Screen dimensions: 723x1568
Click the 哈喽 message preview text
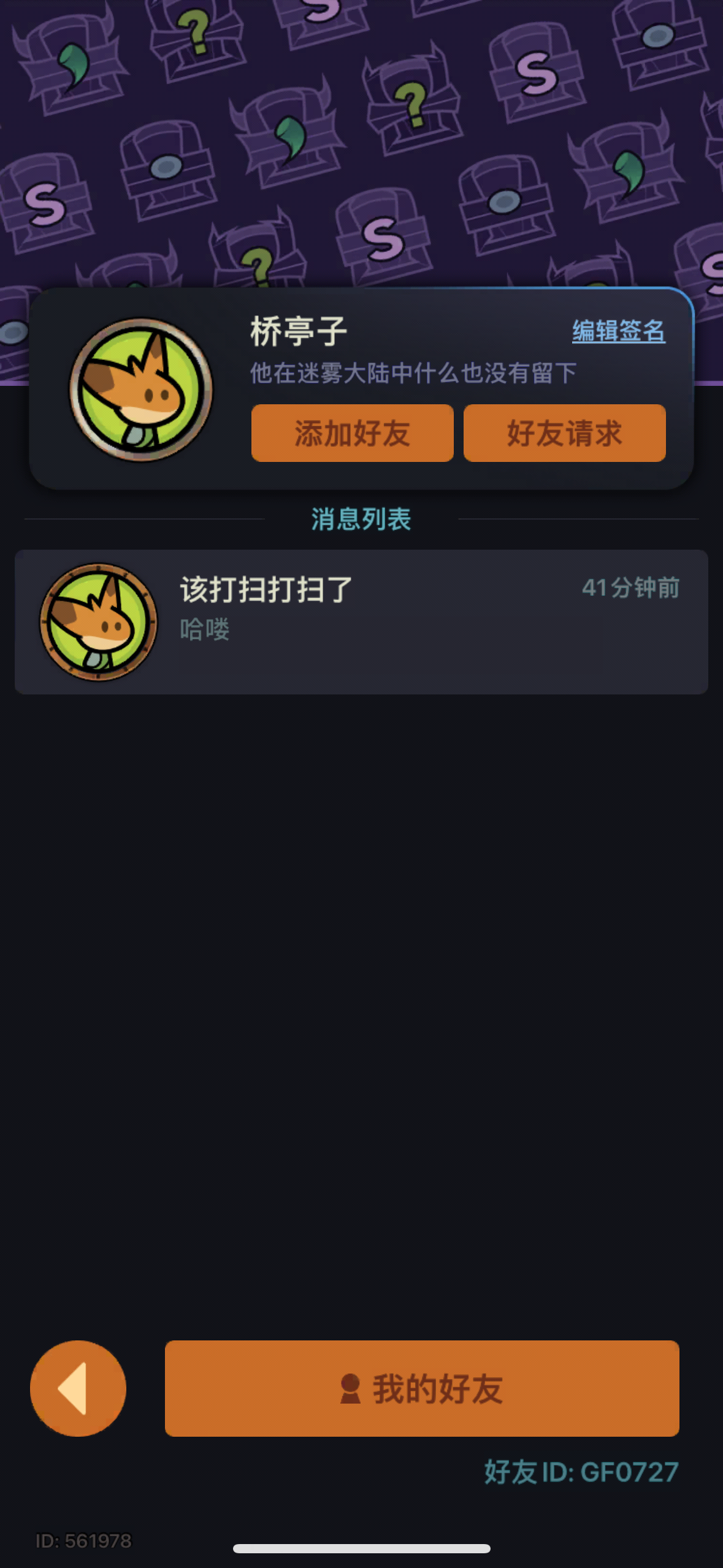click(205, 630)
